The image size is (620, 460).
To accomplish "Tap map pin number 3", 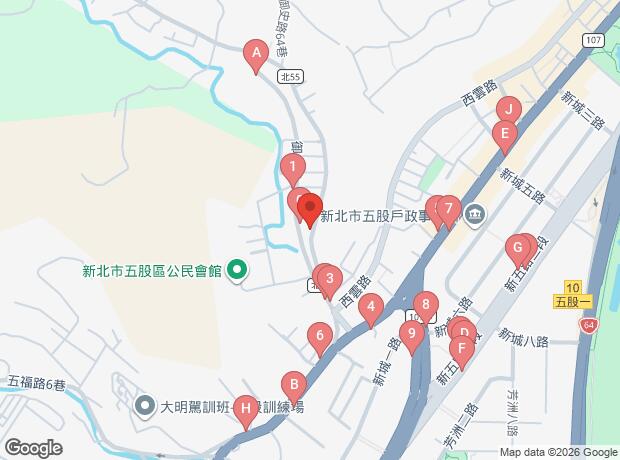I will tap(329, 280).
